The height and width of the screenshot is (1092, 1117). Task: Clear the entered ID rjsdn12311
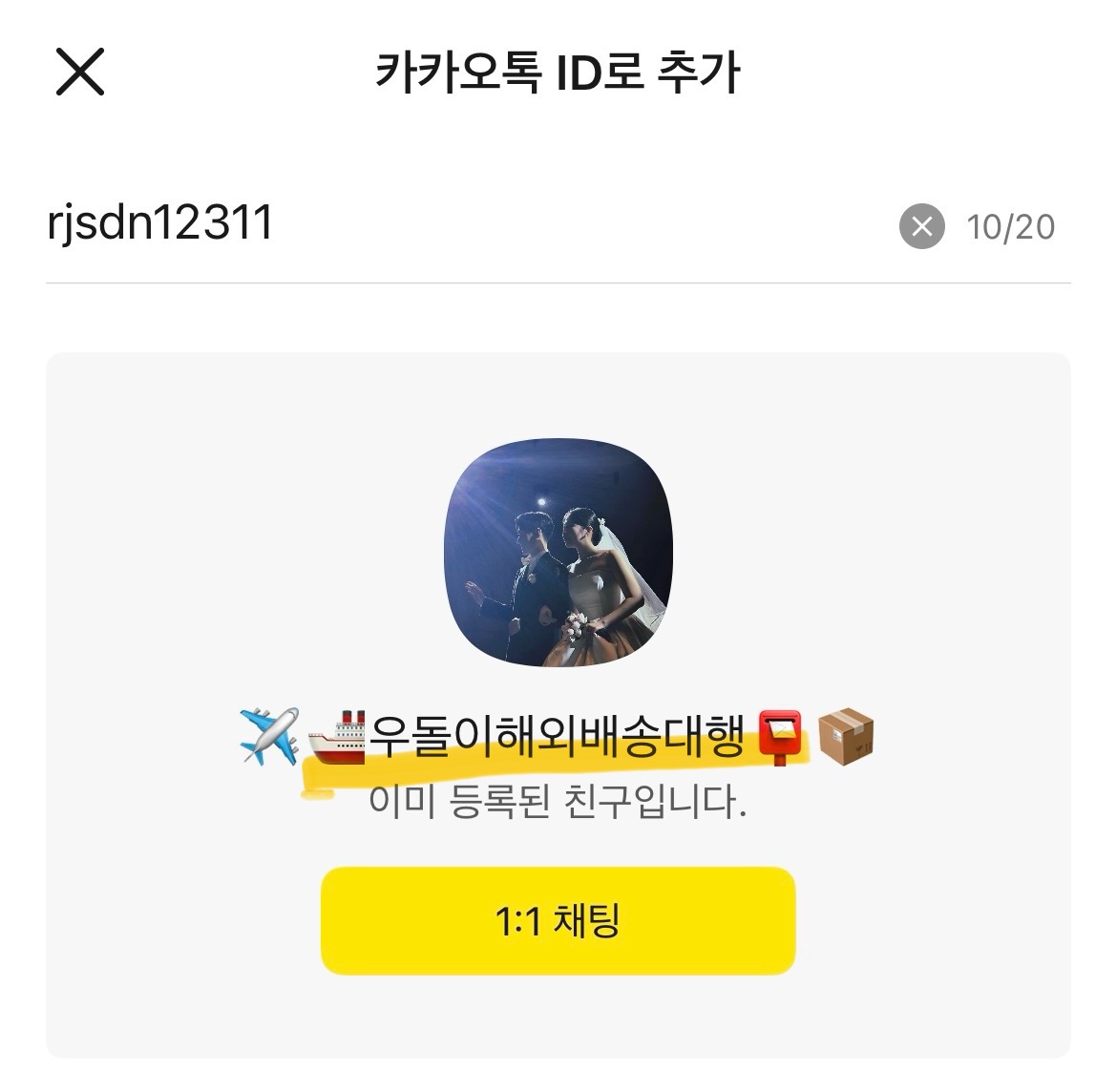[922, 226]
